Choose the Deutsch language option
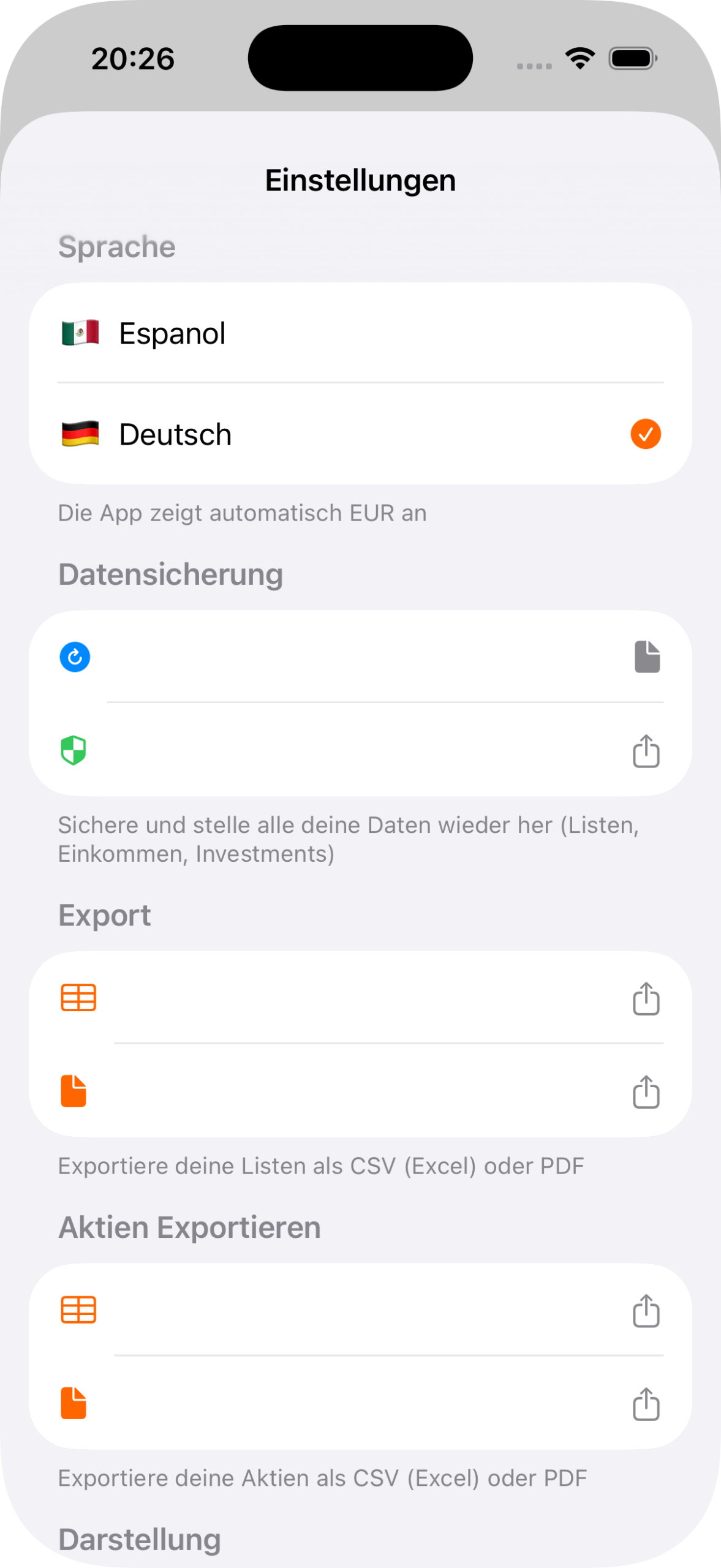721x1568 pixels. (x=360, y=434)
